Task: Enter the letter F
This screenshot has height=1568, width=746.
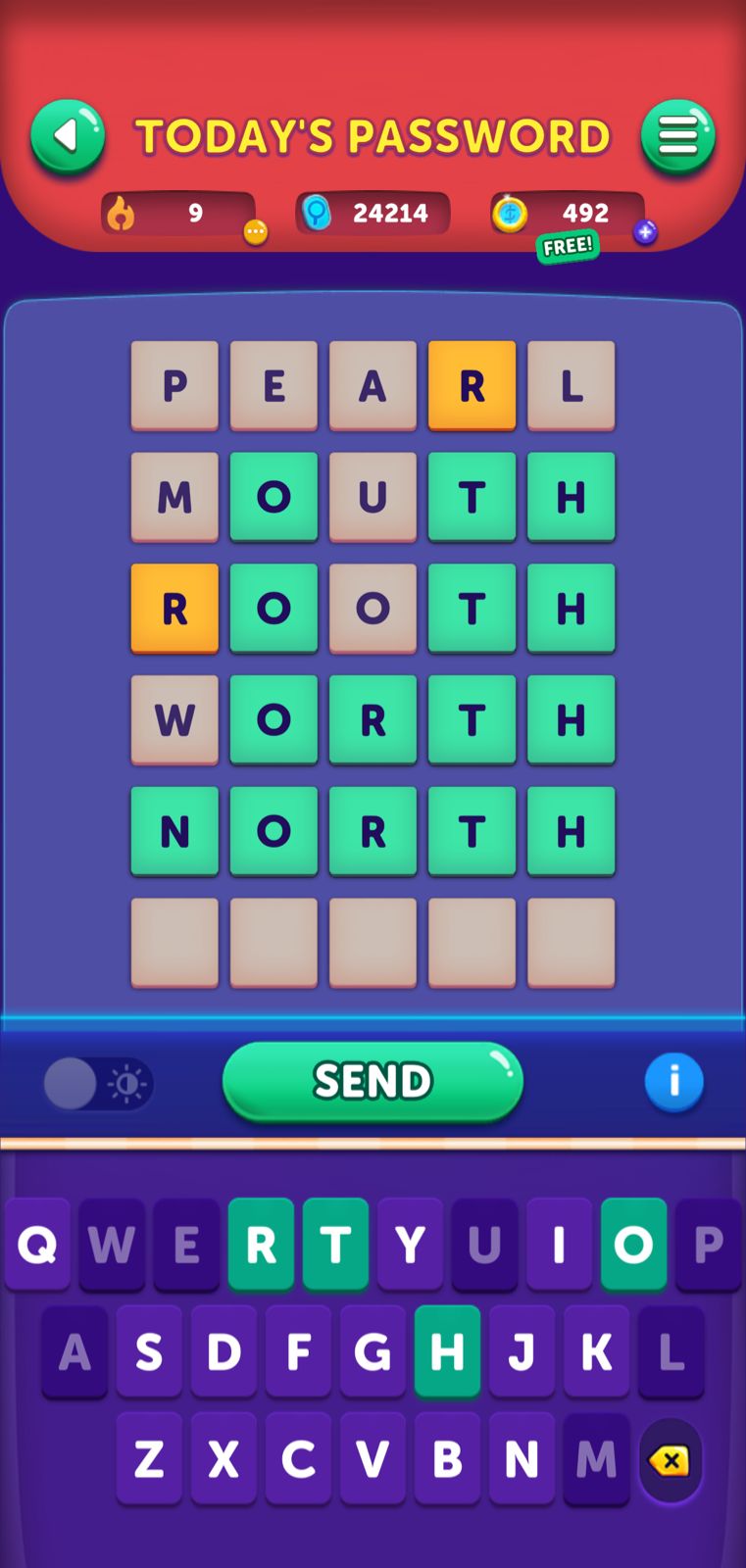Action: coord(298,1352)
